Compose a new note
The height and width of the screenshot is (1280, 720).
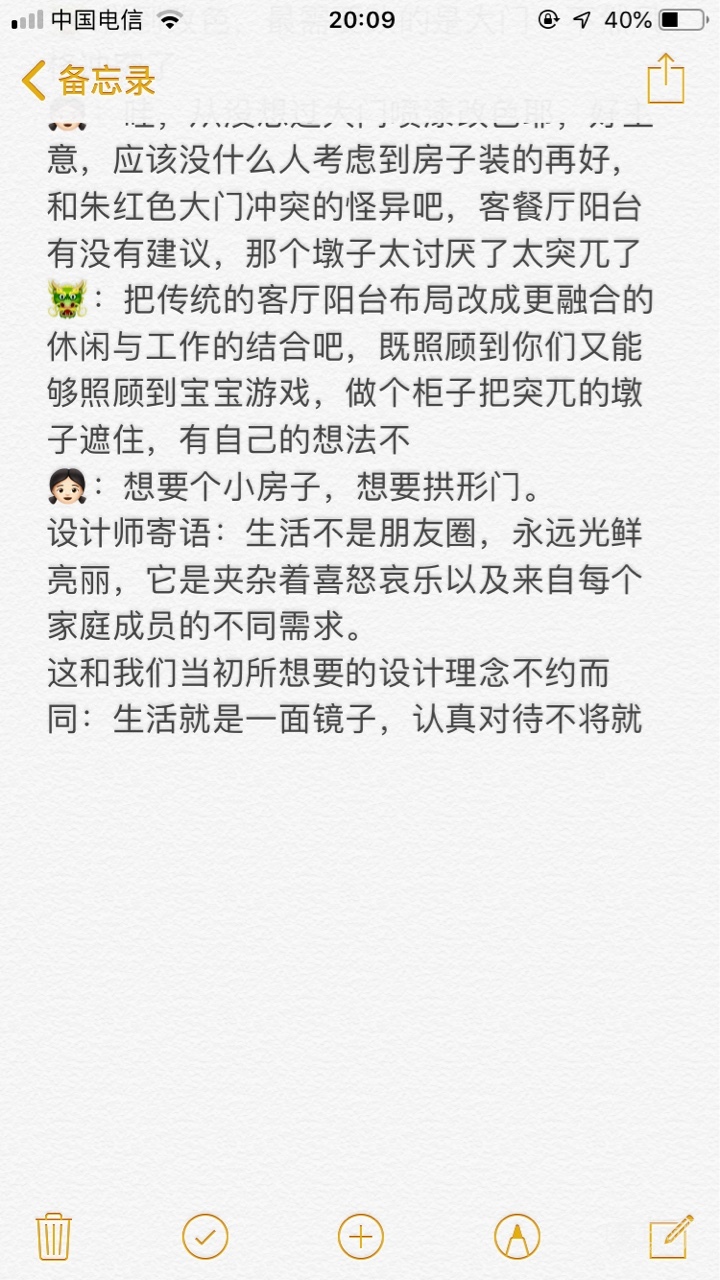click(x=670, y=1236)
